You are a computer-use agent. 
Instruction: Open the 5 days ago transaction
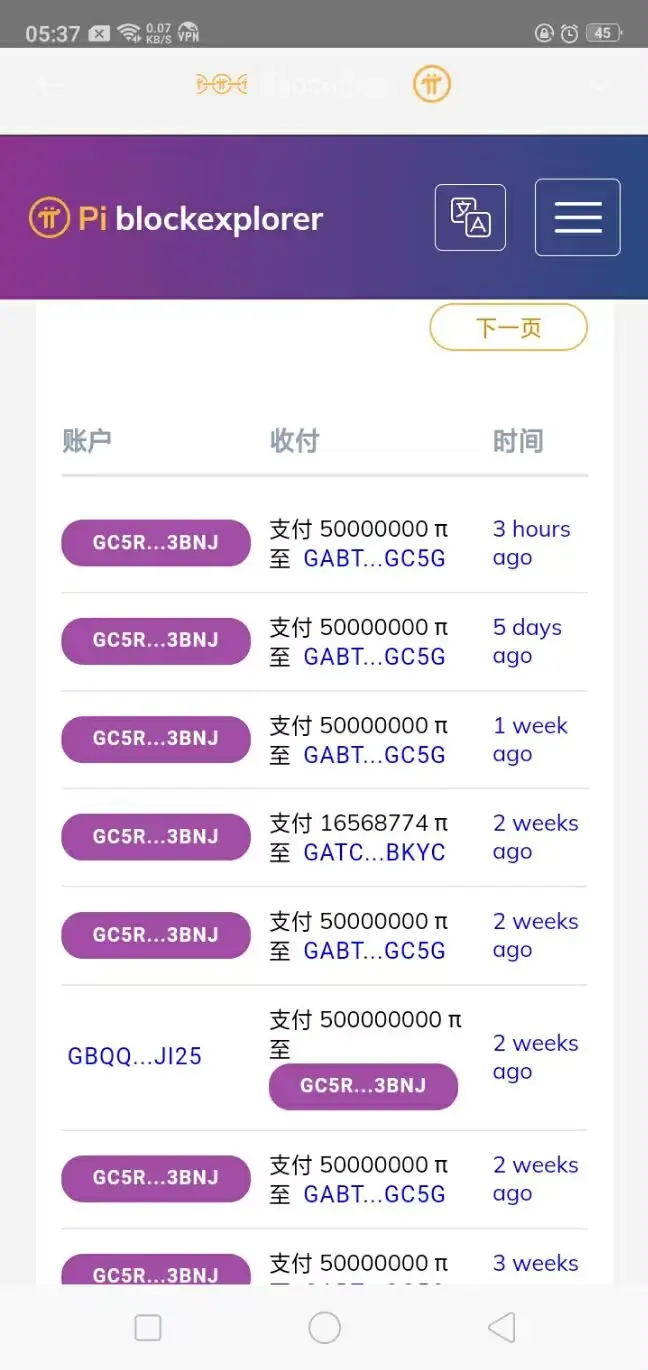tap(527, 641)
